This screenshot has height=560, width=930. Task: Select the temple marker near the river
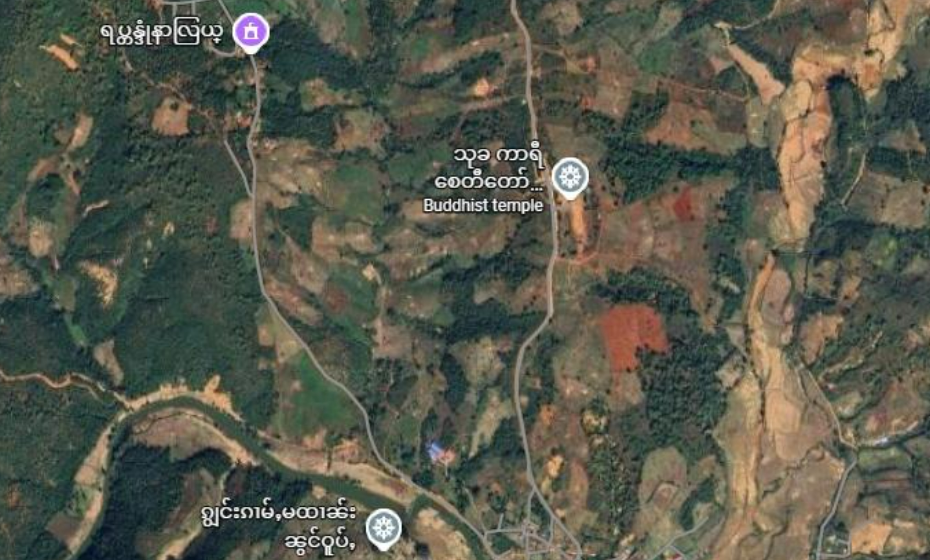point(382,528)
